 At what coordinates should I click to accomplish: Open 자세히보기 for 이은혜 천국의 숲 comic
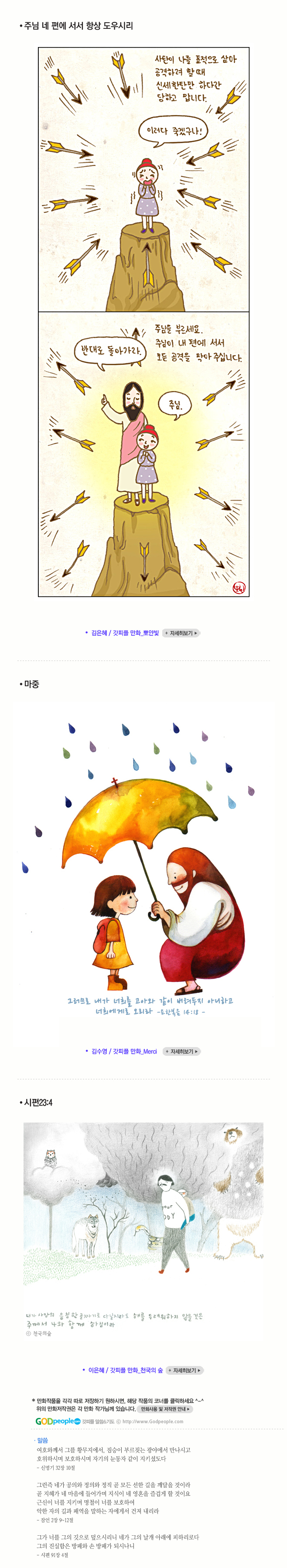click(x=184, y=1370)
